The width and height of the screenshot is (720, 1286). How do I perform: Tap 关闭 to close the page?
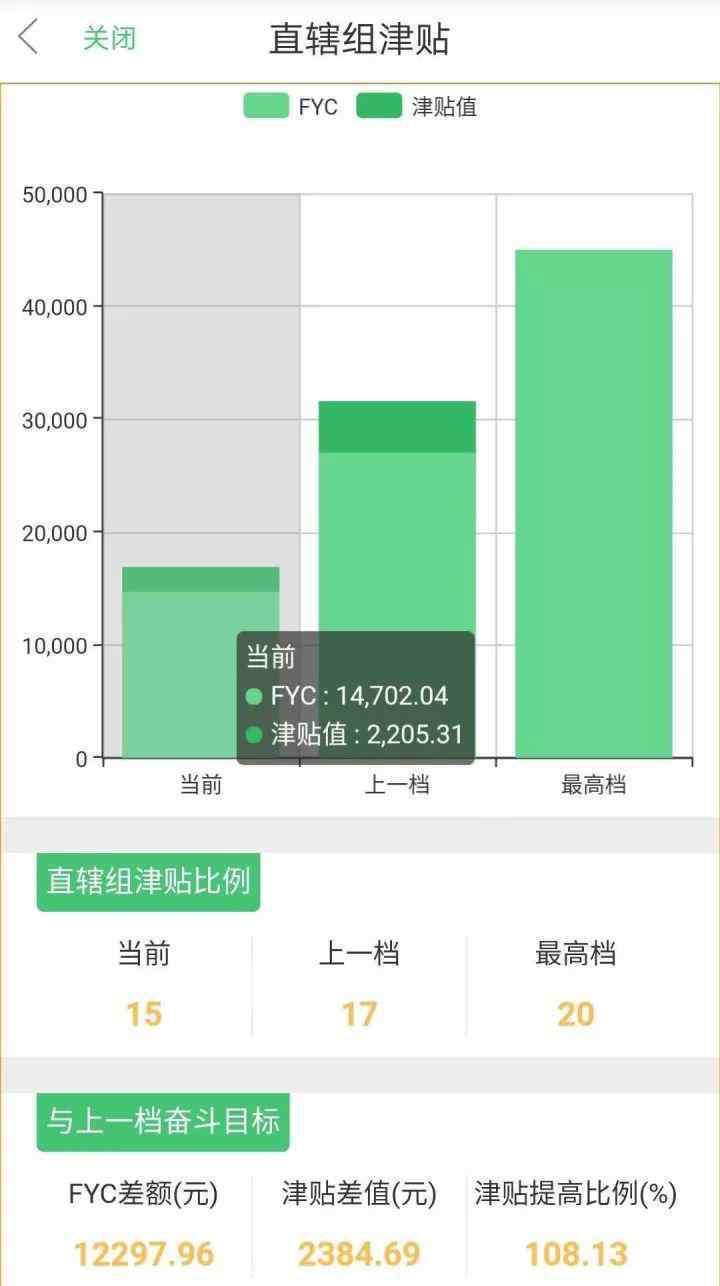pos(109,39)
